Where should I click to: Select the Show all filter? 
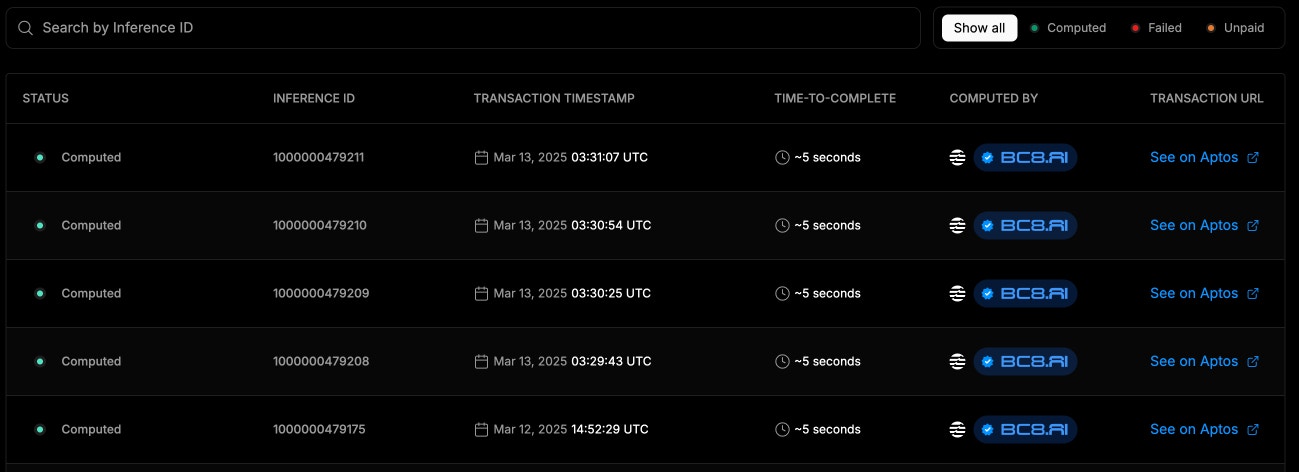coord(979,28)
